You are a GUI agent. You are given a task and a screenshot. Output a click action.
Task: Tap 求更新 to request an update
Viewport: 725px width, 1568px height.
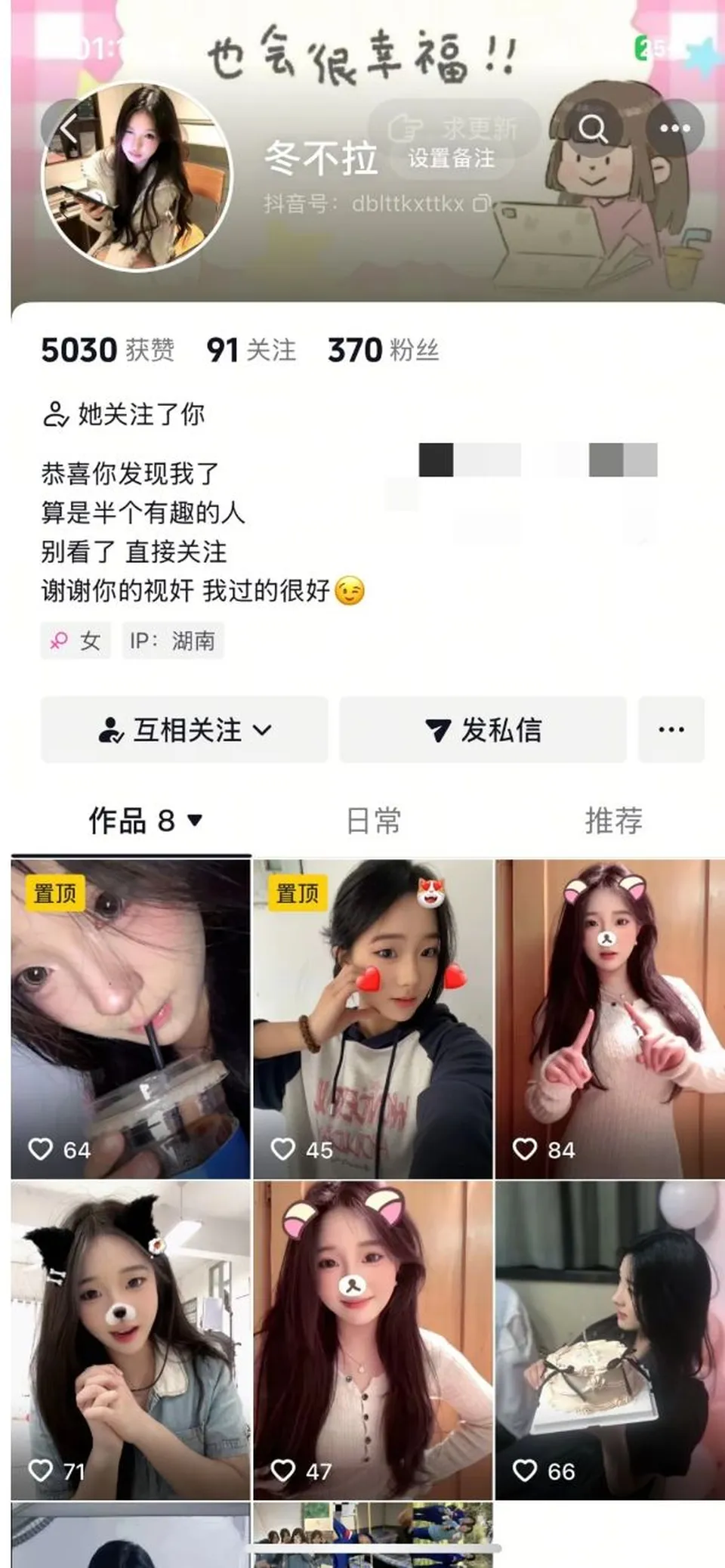click(x=453, y=128)
